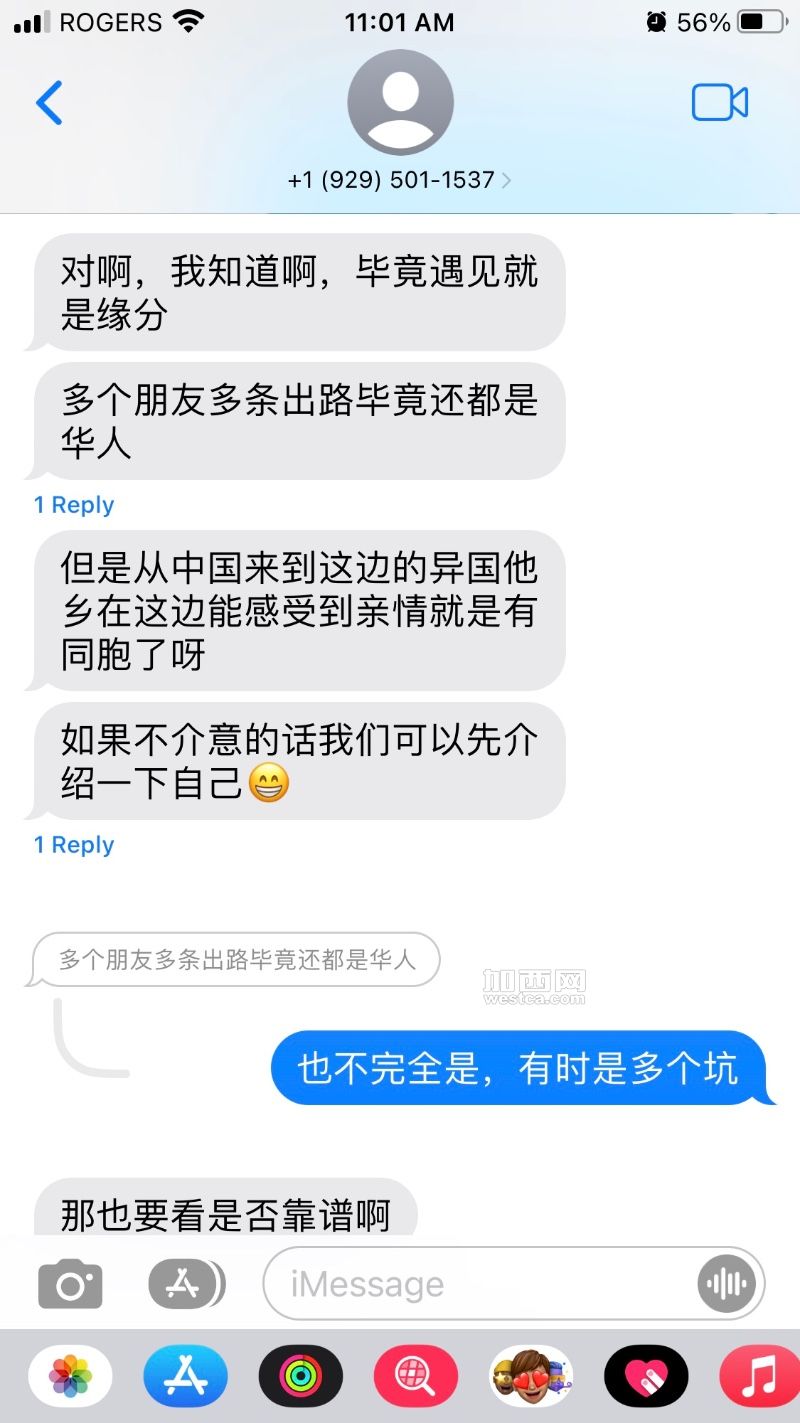Open the camera to attach a photo

(x=70, y=1284)
